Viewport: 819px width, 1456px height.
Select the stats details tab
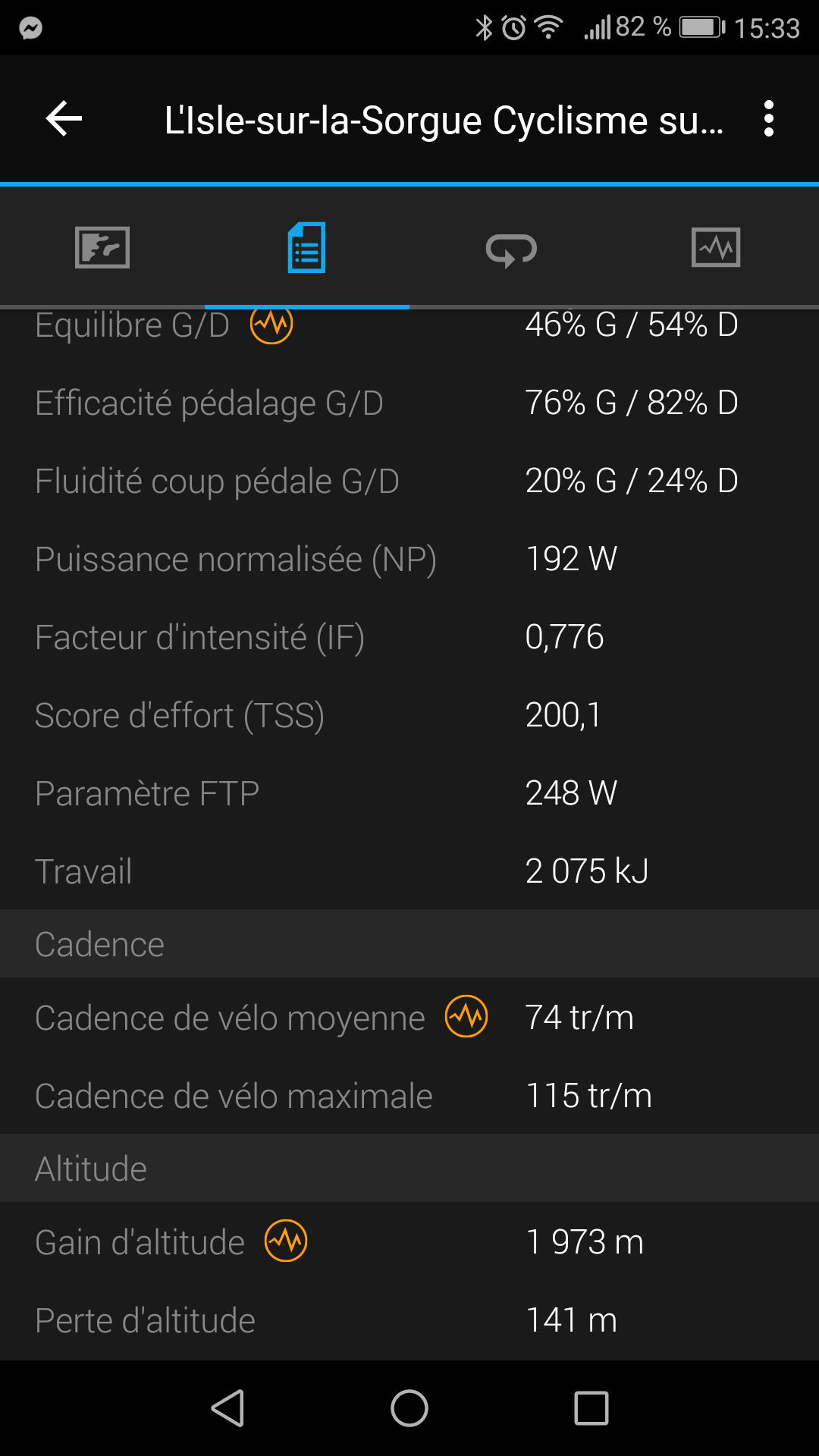(307, 247)
